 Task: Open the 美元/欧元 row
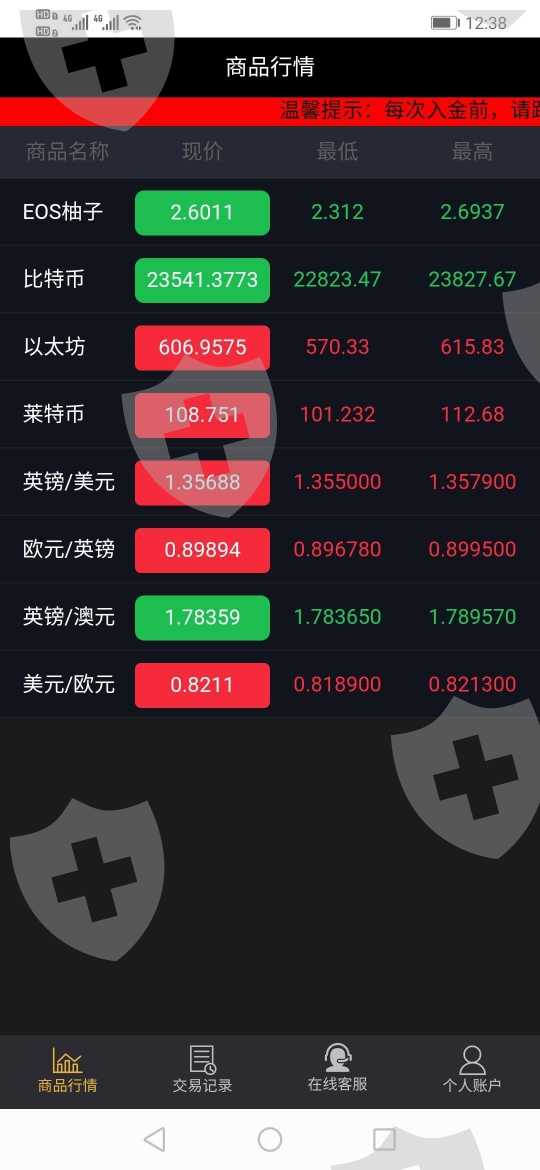(270, 685)
